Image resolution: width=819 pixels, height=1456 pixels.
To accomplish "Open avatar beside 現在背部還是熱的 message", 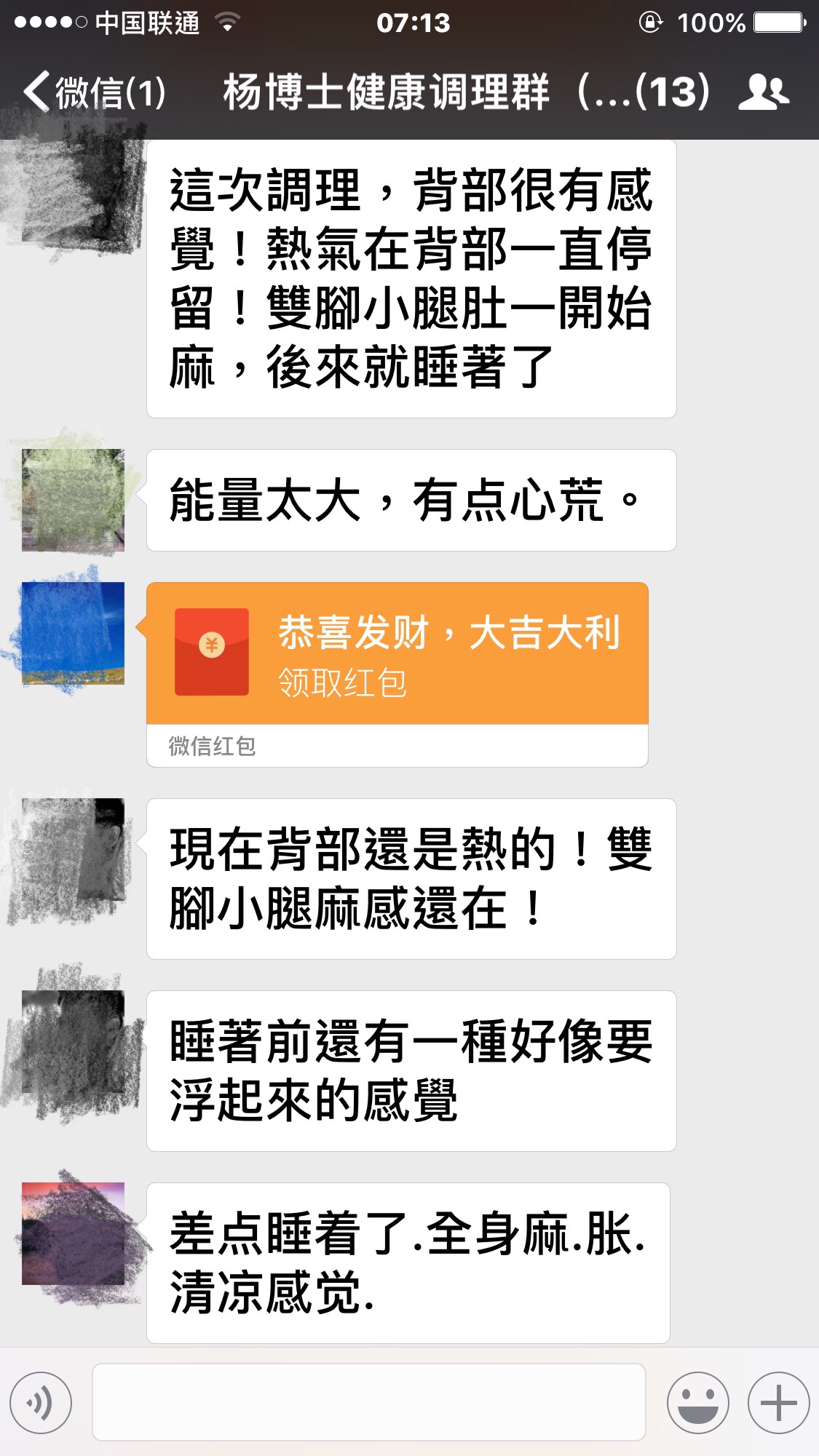I will tap(73, 849).
